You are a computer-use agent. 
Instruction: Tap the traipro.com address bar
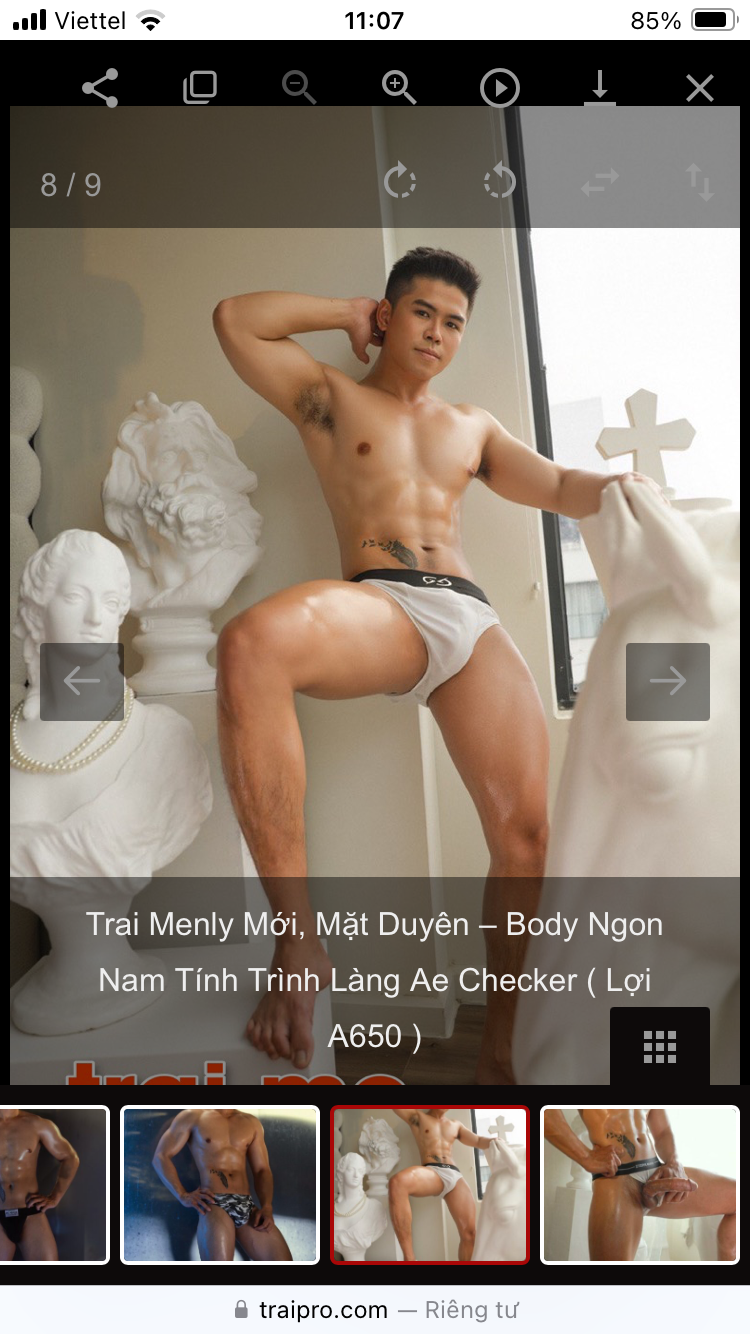coord(375,1309)
